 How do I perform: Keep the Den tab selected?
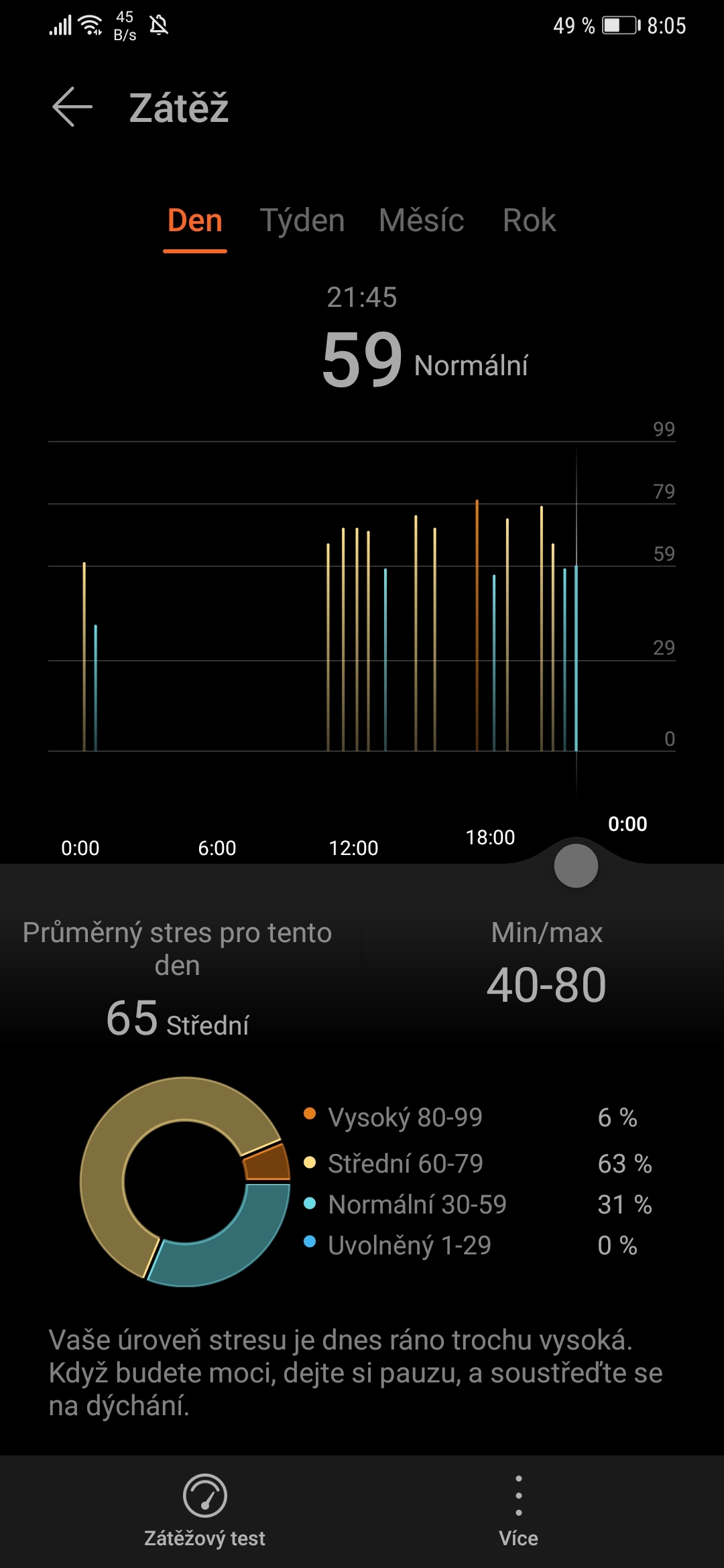click(196, 220)
